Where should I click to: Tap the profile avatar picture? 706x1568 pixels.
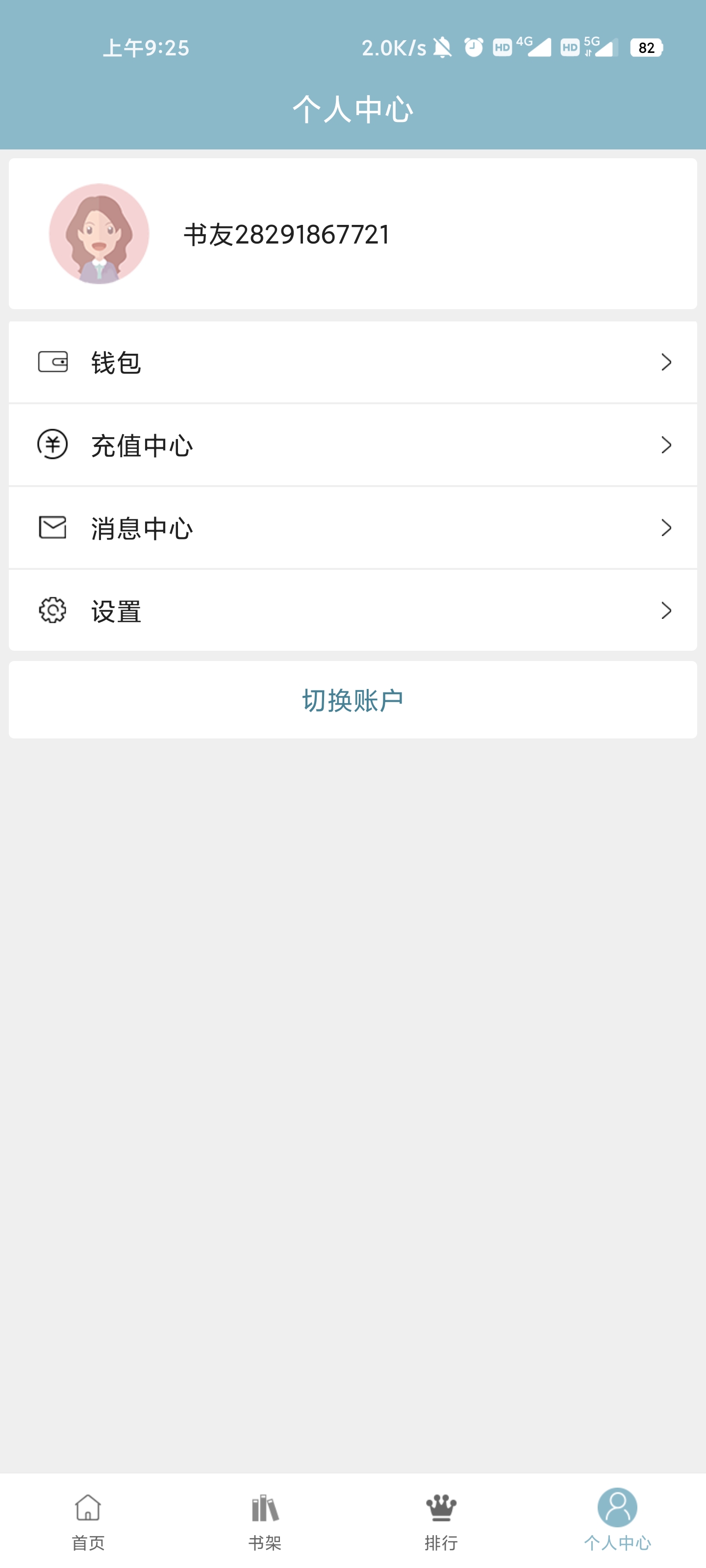pos(99,234)
